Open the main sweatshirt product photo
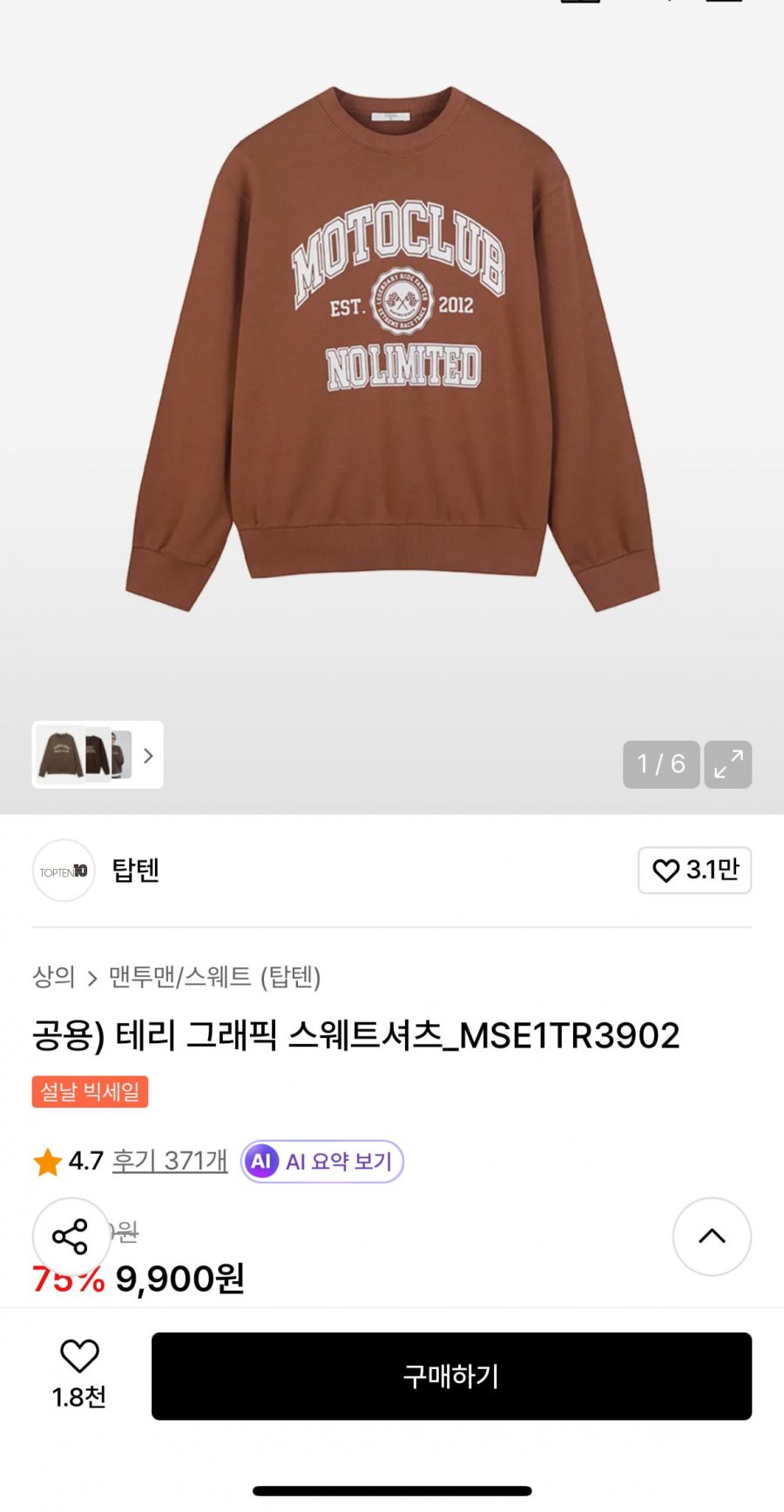784x1512 pixels. coord(392,349)
